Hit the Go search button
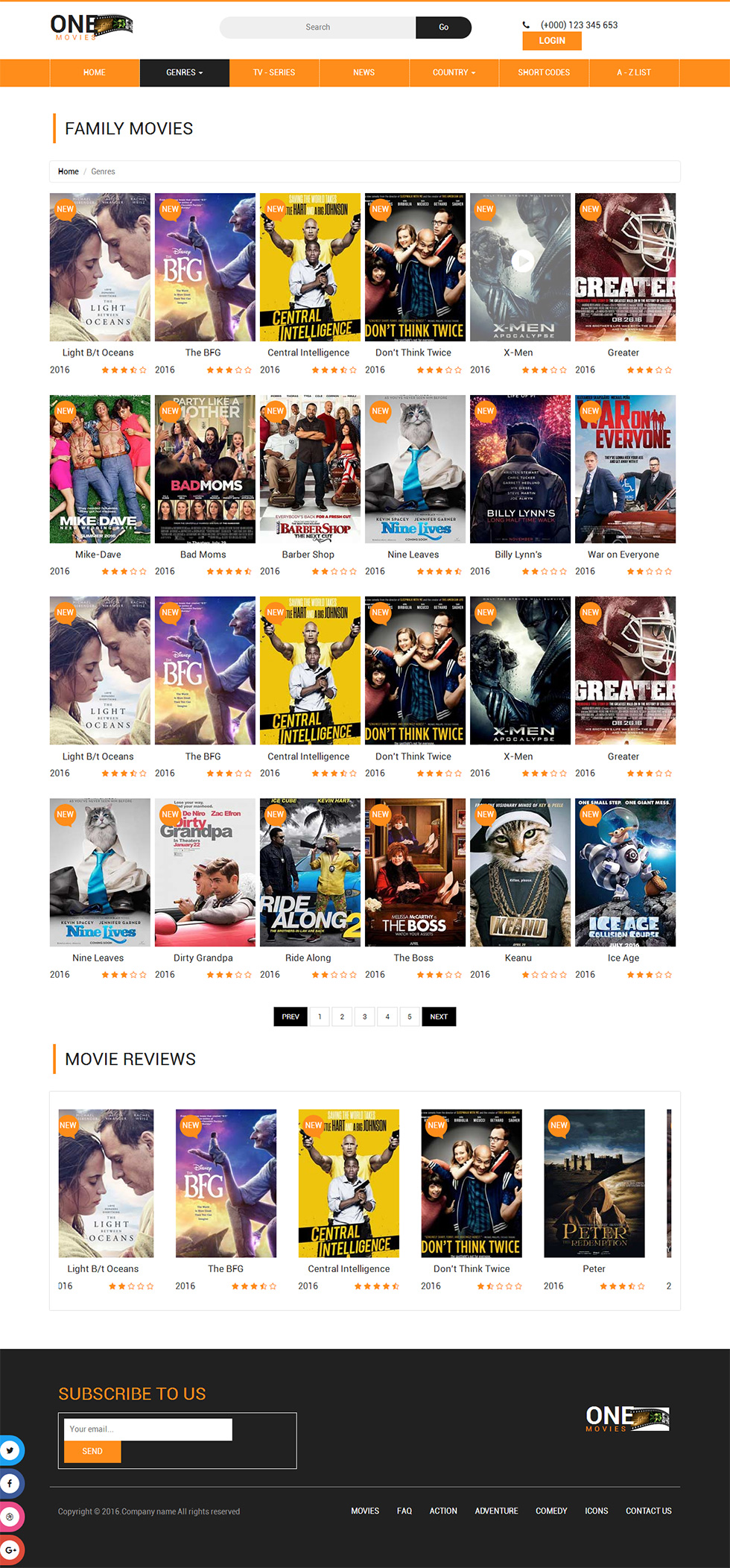This screenshot has width=730, height=1568. click(443, 28)
